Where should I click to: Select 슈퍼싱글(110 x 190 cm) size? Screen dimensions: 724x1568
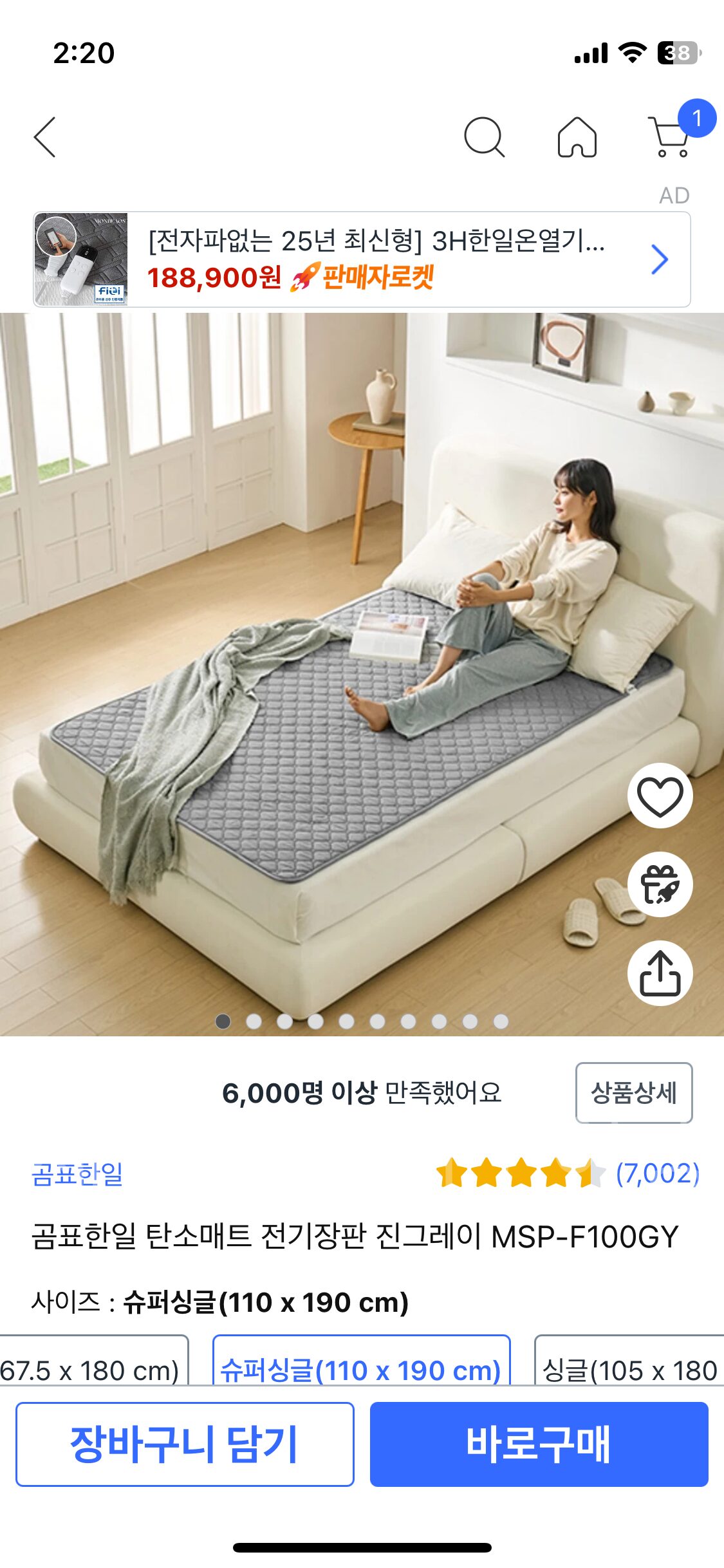361,1360
